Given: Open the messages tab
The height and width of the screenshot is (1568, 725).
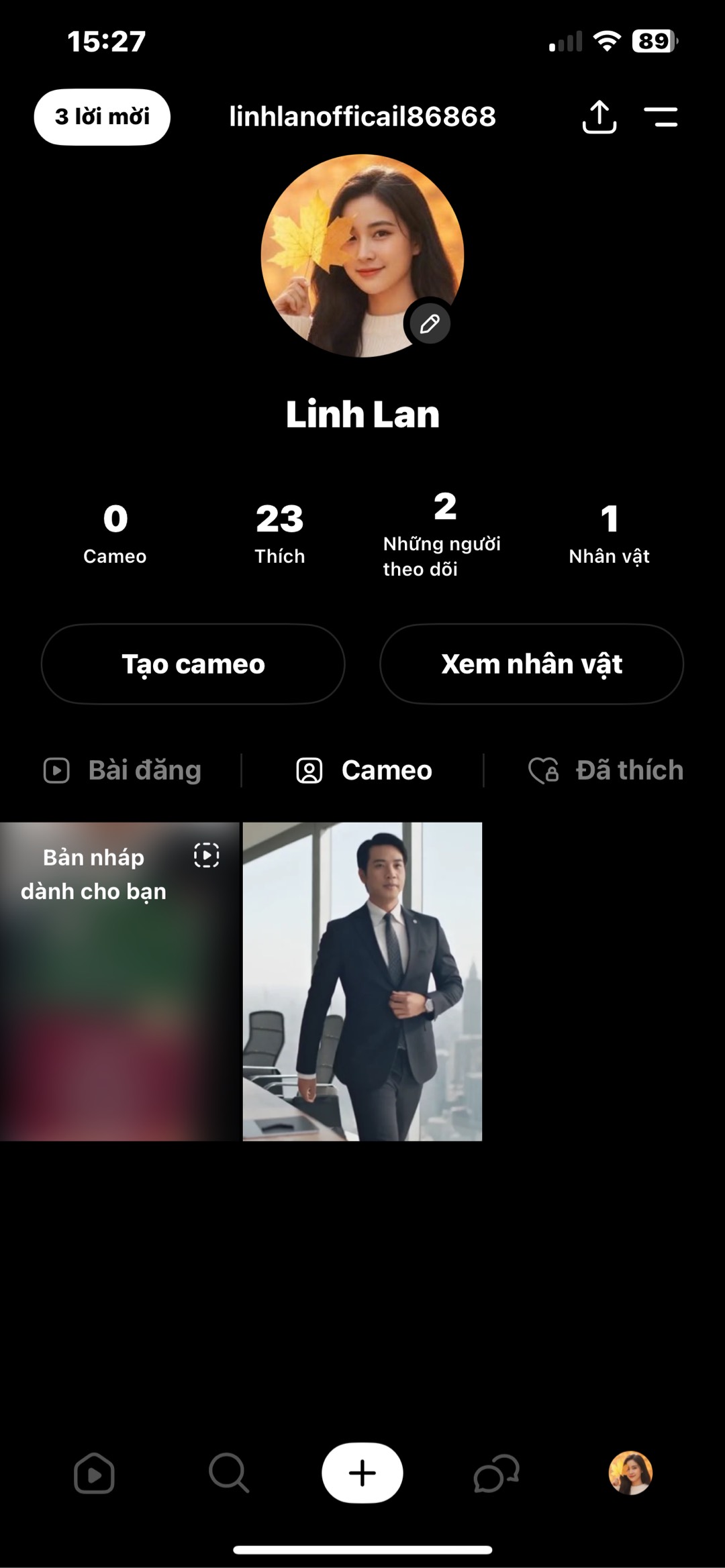Looking at the screenshot, I should (497, 1473).
